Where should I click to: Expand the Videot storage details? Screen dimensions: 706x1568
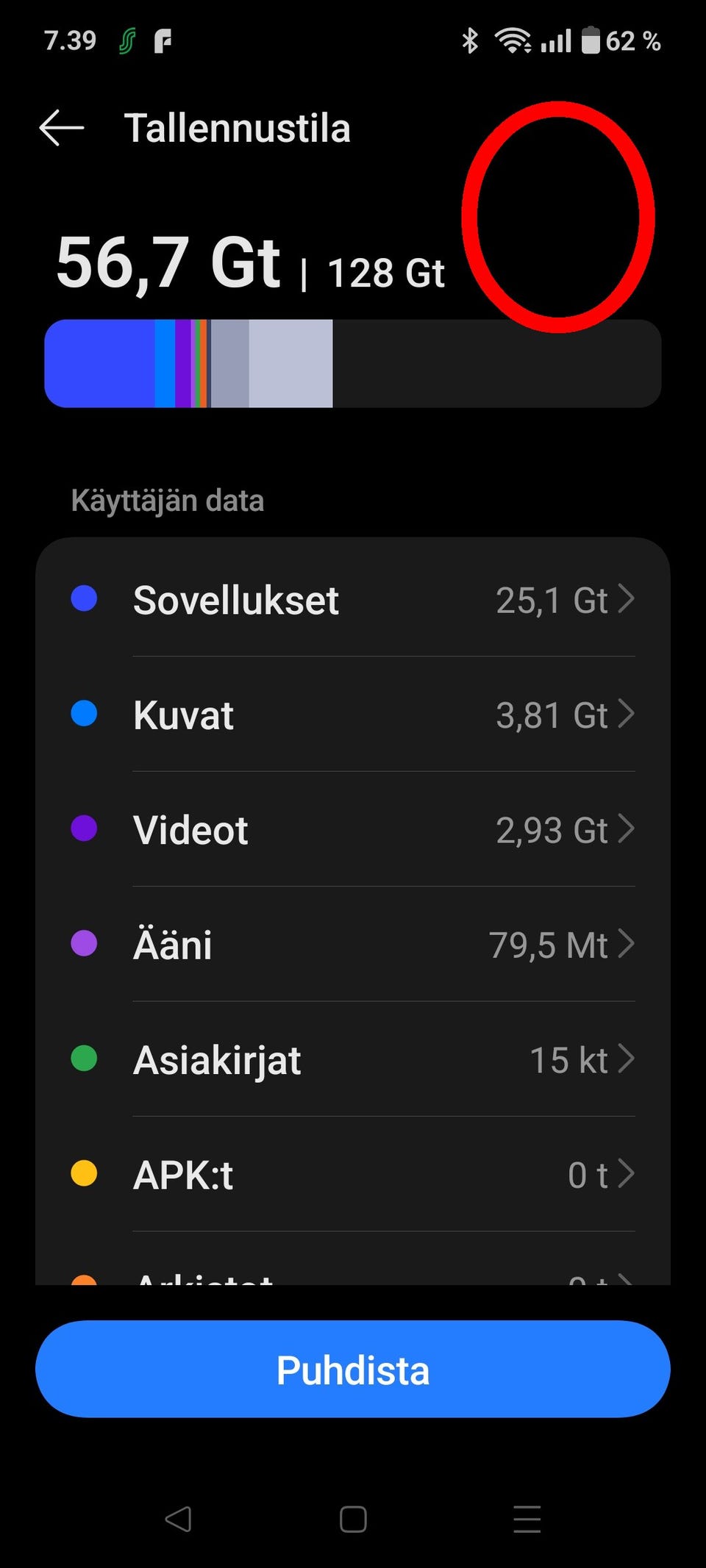click(629, 828)
